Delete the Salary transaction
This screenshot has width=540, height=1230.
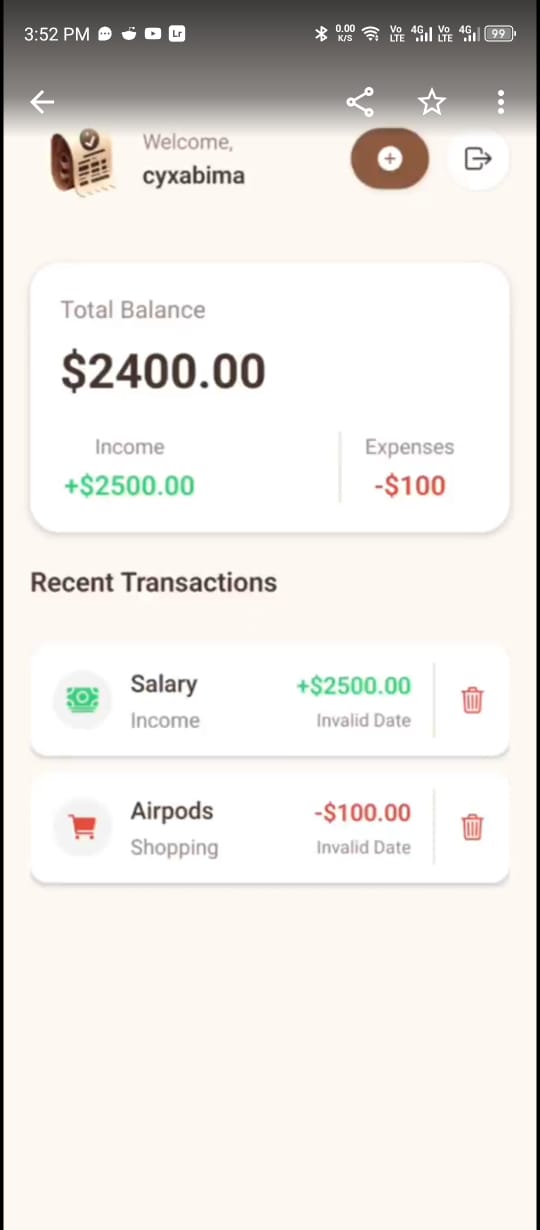click(x=472, y=700)
